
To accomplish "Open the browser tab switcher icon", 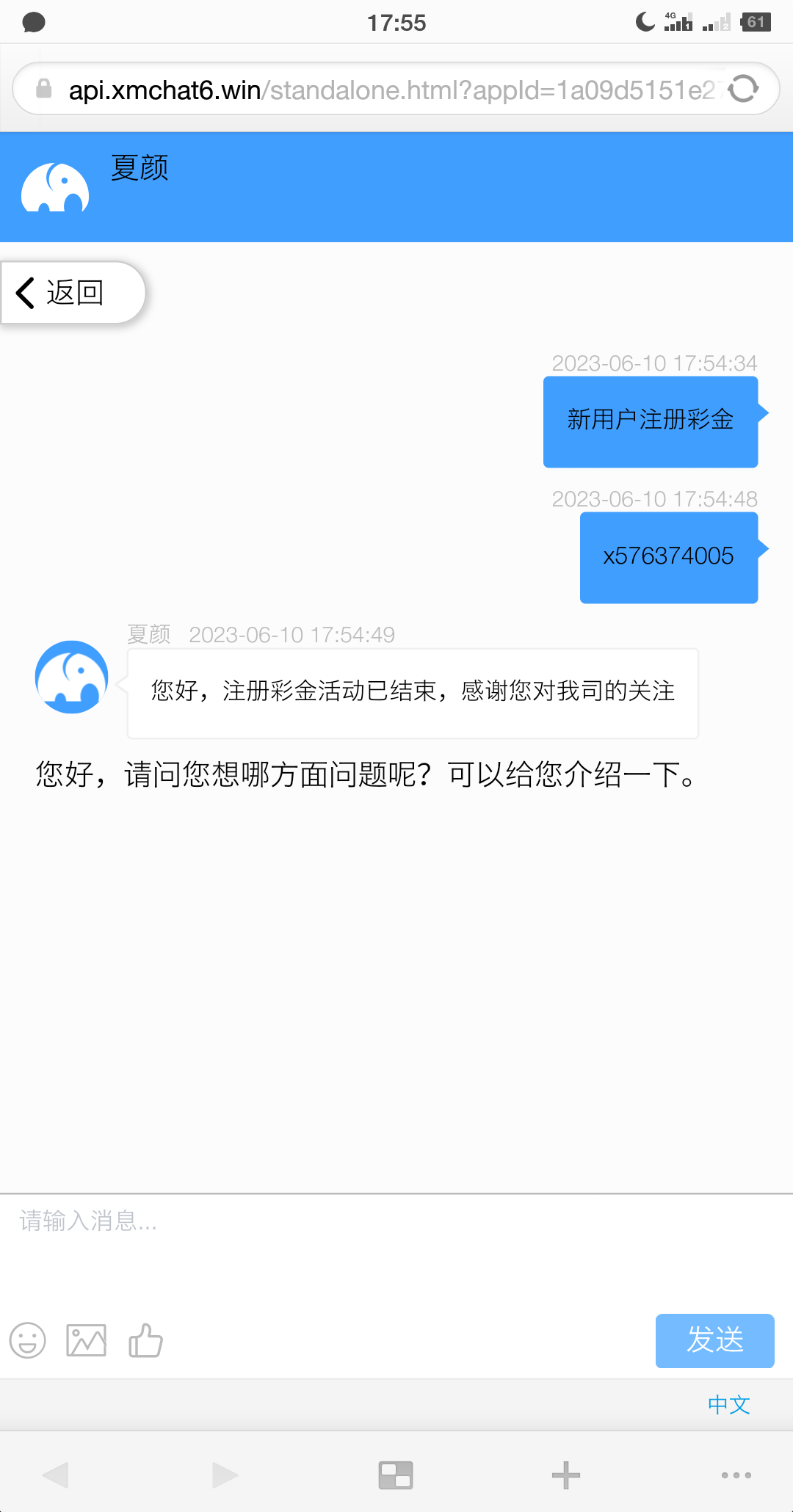I will coord(394,1474).
